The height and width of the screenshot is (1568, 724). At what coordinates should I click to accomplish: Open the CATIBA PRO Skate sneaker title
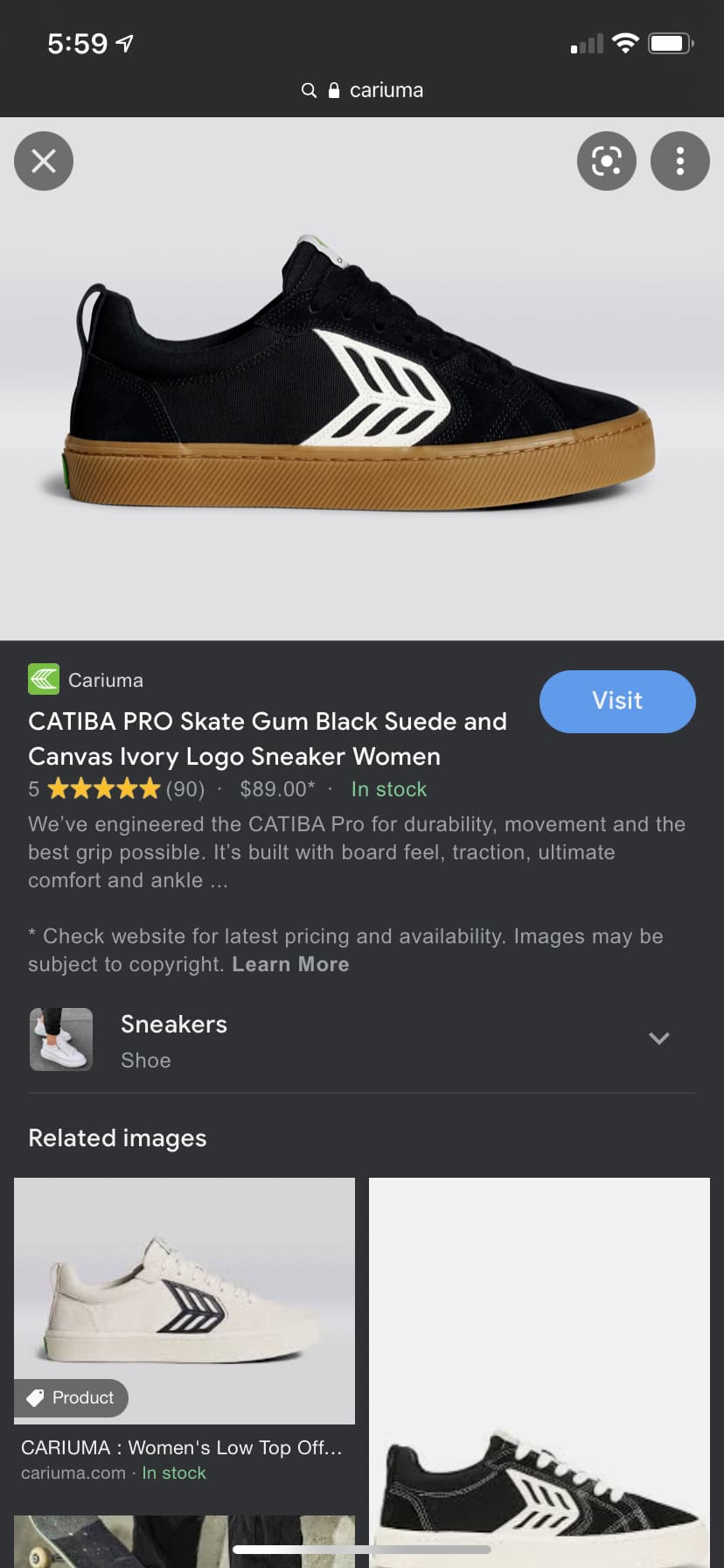(268, 738)
